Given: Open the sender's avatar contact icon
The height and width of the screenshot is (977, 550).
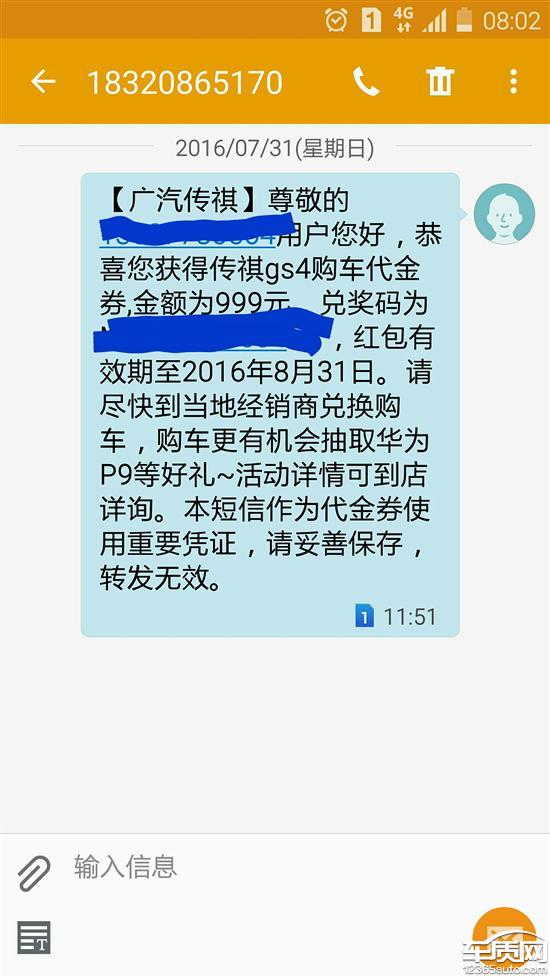Looking at the screenshot, I should tap(504, 214).
